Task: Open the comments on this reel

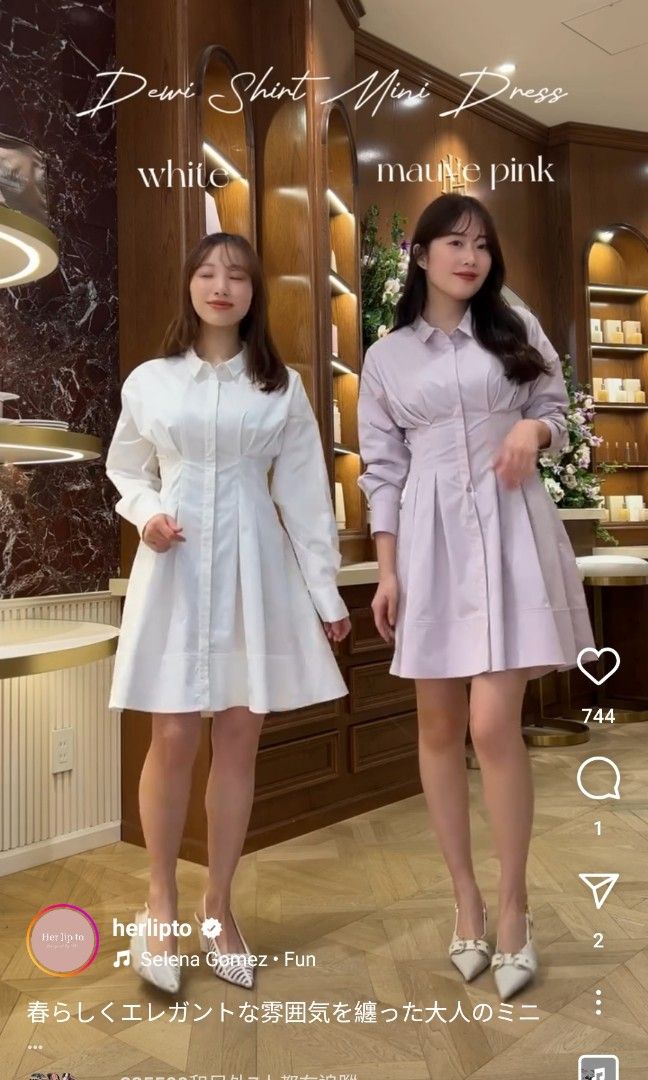Action: click(598, 780)
